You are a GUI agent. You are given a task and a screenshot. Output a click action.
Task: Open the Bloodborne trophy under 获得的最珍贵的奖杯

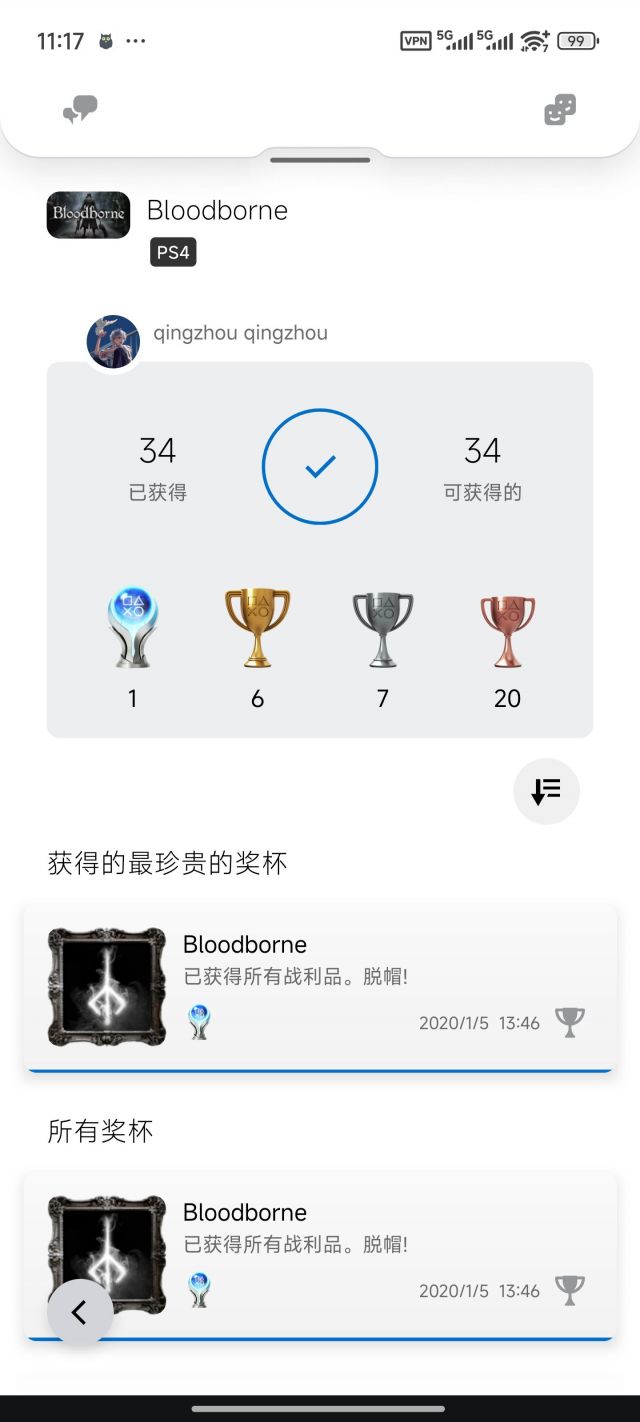[x=320, y=987]
